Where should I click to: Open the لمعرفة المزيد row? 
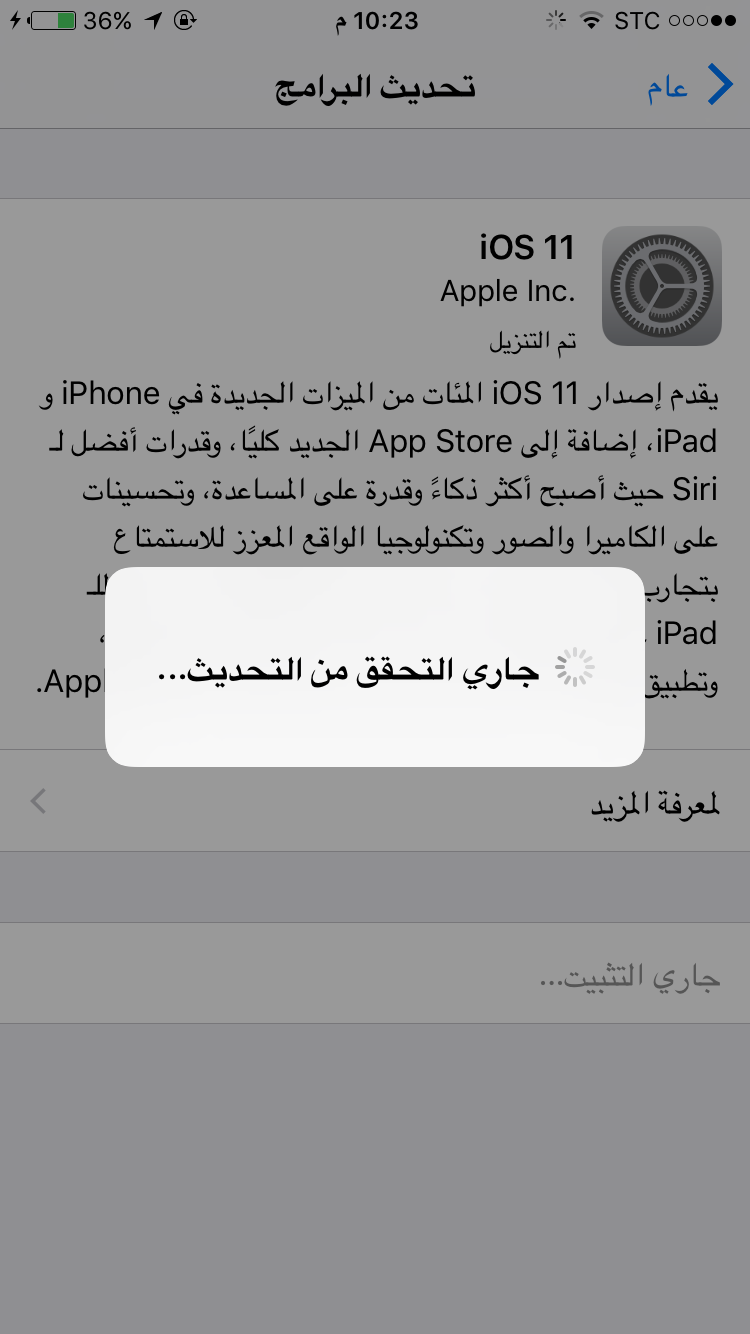click(x=375, y=802)
